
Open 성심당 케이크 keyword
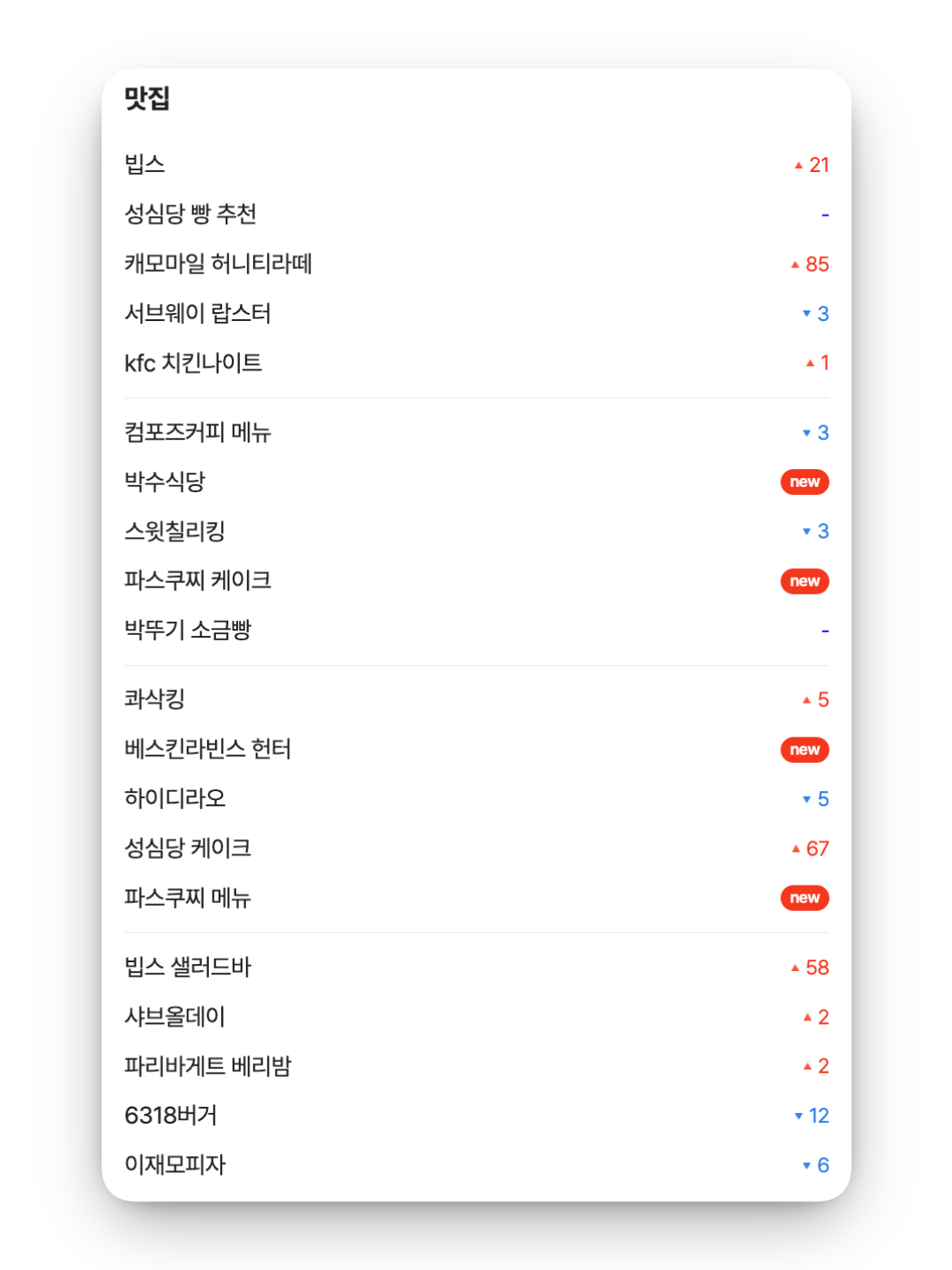(188, 848)
